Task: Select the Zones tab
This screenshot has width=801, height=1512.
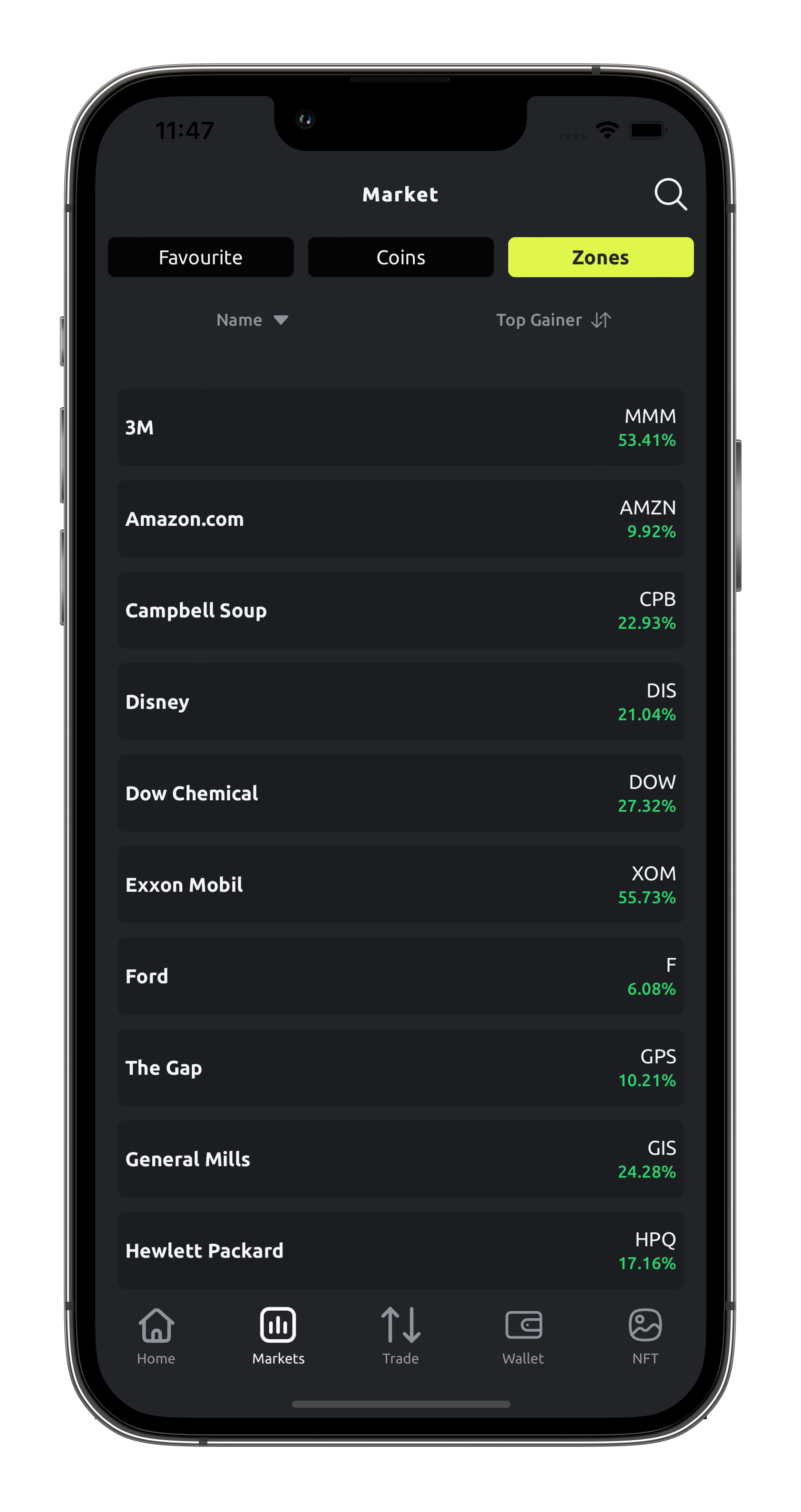Action: [x=600, y=257]
